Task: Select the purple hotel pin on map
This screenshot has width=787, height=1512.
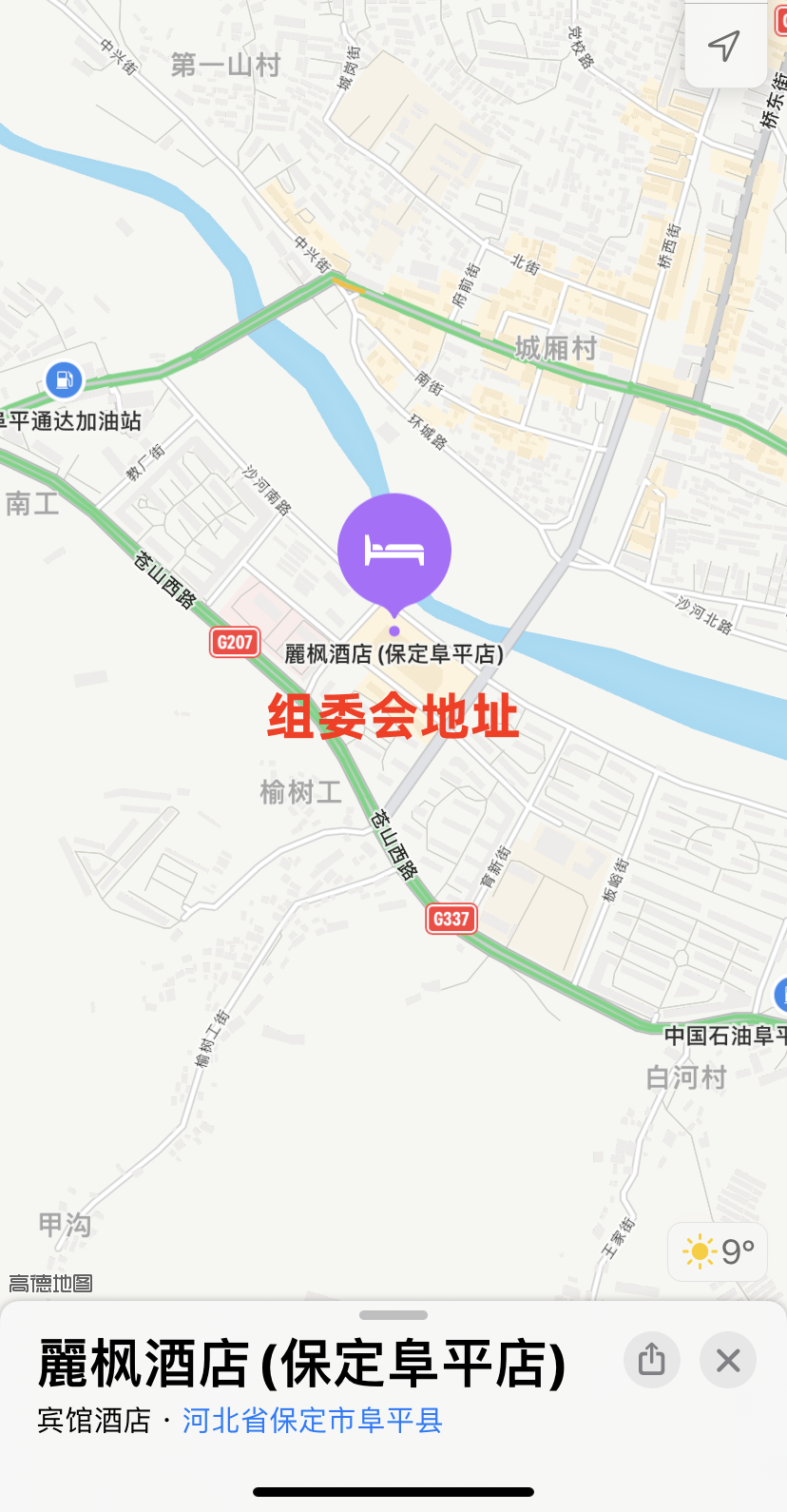Action: 394,552
